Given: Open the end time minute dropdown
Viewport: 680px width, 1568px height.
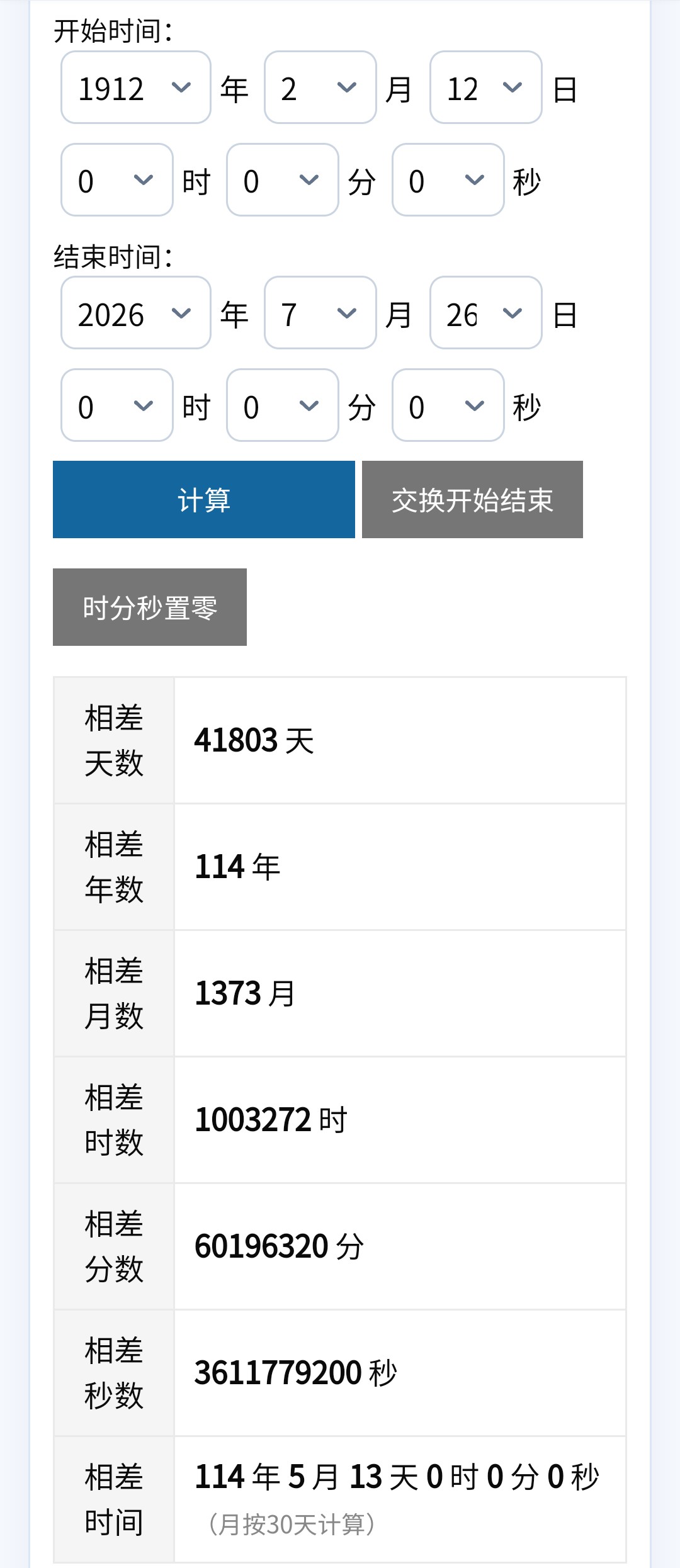Looking at the screenshot, I should pyautogui.click(x=282, y=405).
